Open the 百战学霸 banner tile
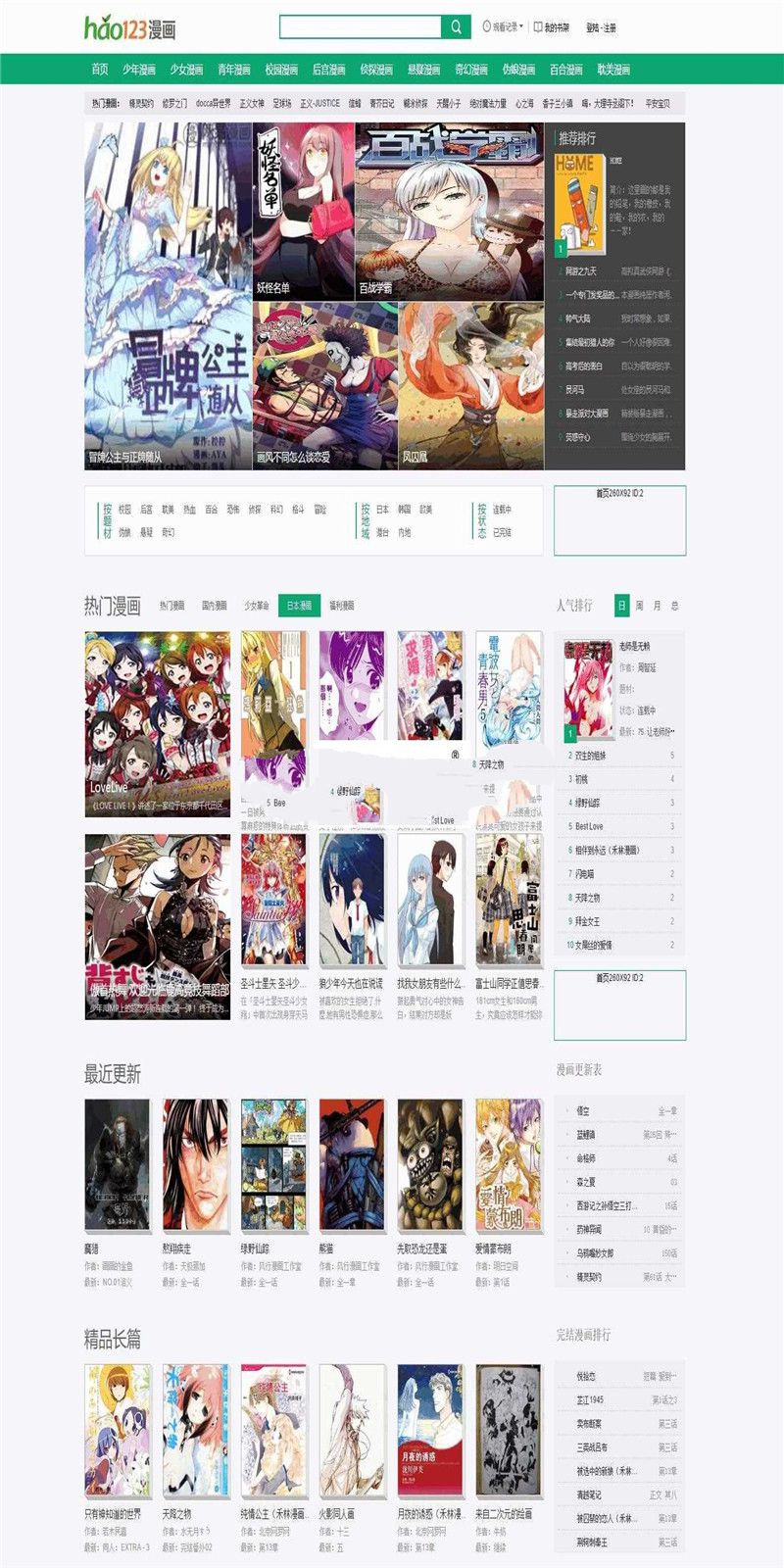Viewport: 784px width, 1568px height. pyautogui.click(x=449, y=211)
